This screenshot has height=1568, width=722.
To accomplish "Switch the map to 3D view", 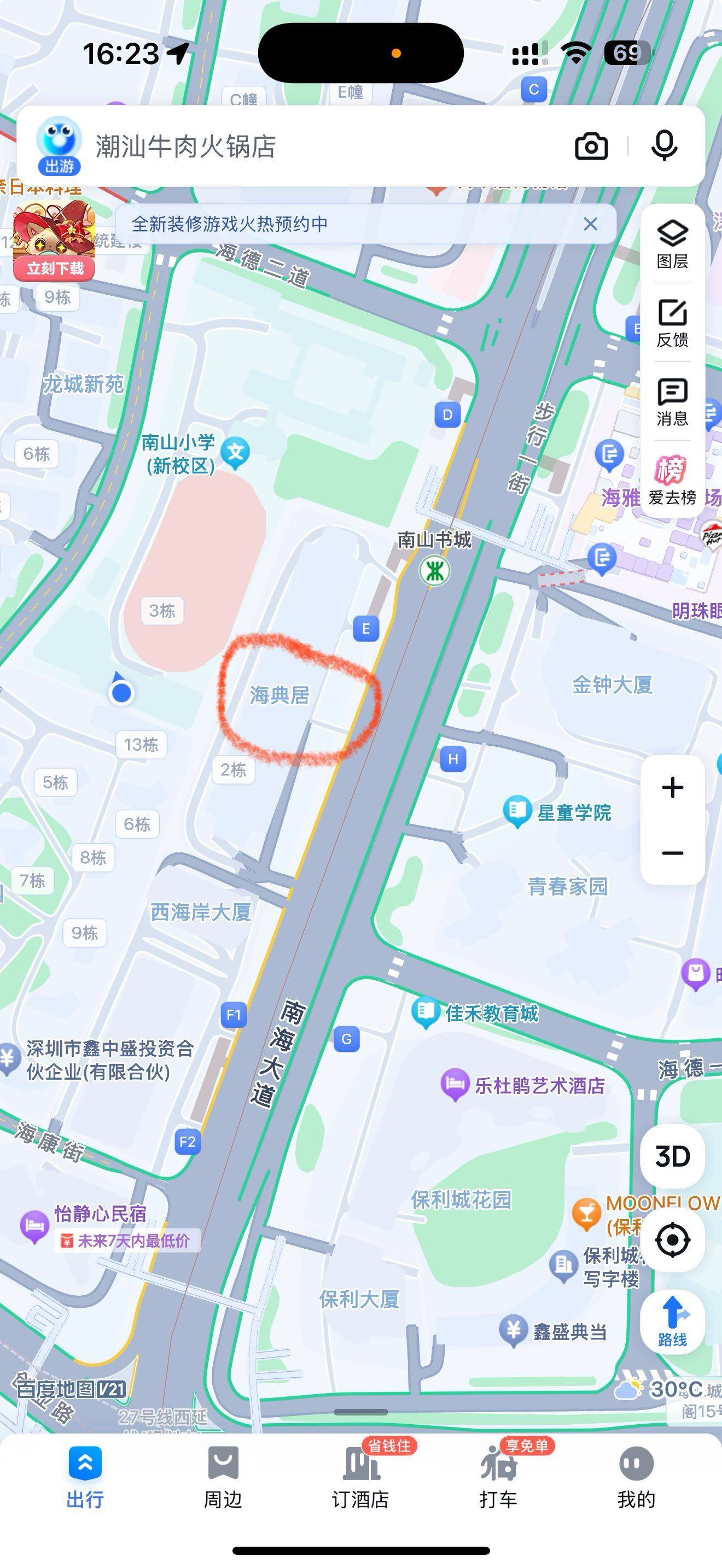I will [672, 1156].
